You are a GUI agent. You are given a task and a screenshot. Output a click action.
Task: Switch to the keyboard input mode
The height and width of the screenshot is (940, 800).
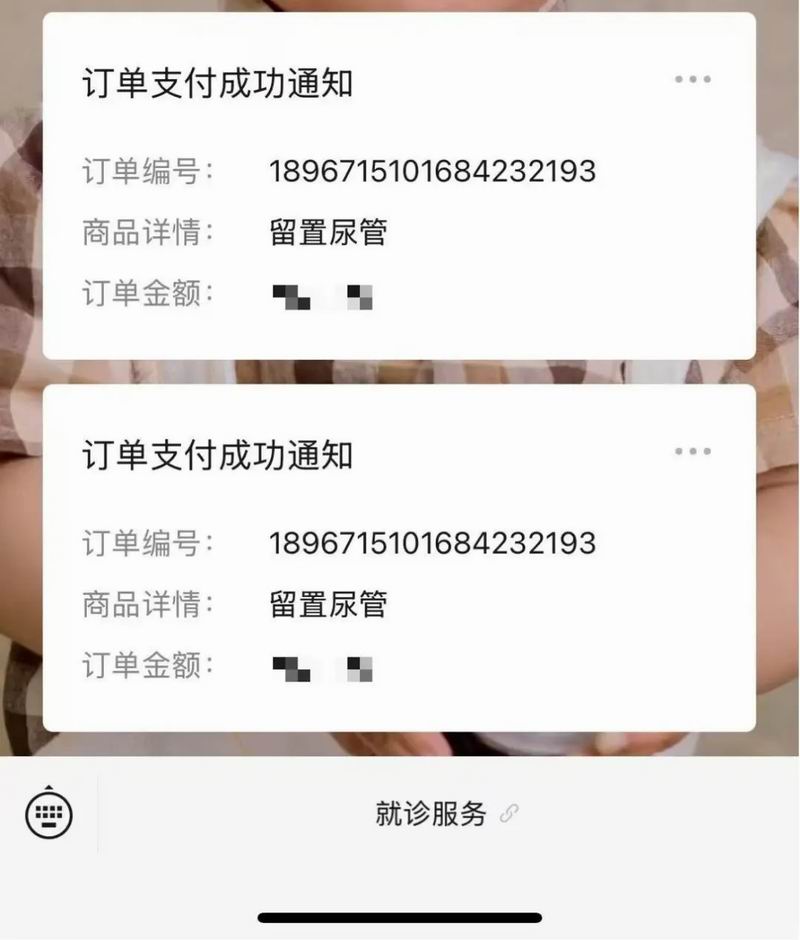click(x=48, y=813)
